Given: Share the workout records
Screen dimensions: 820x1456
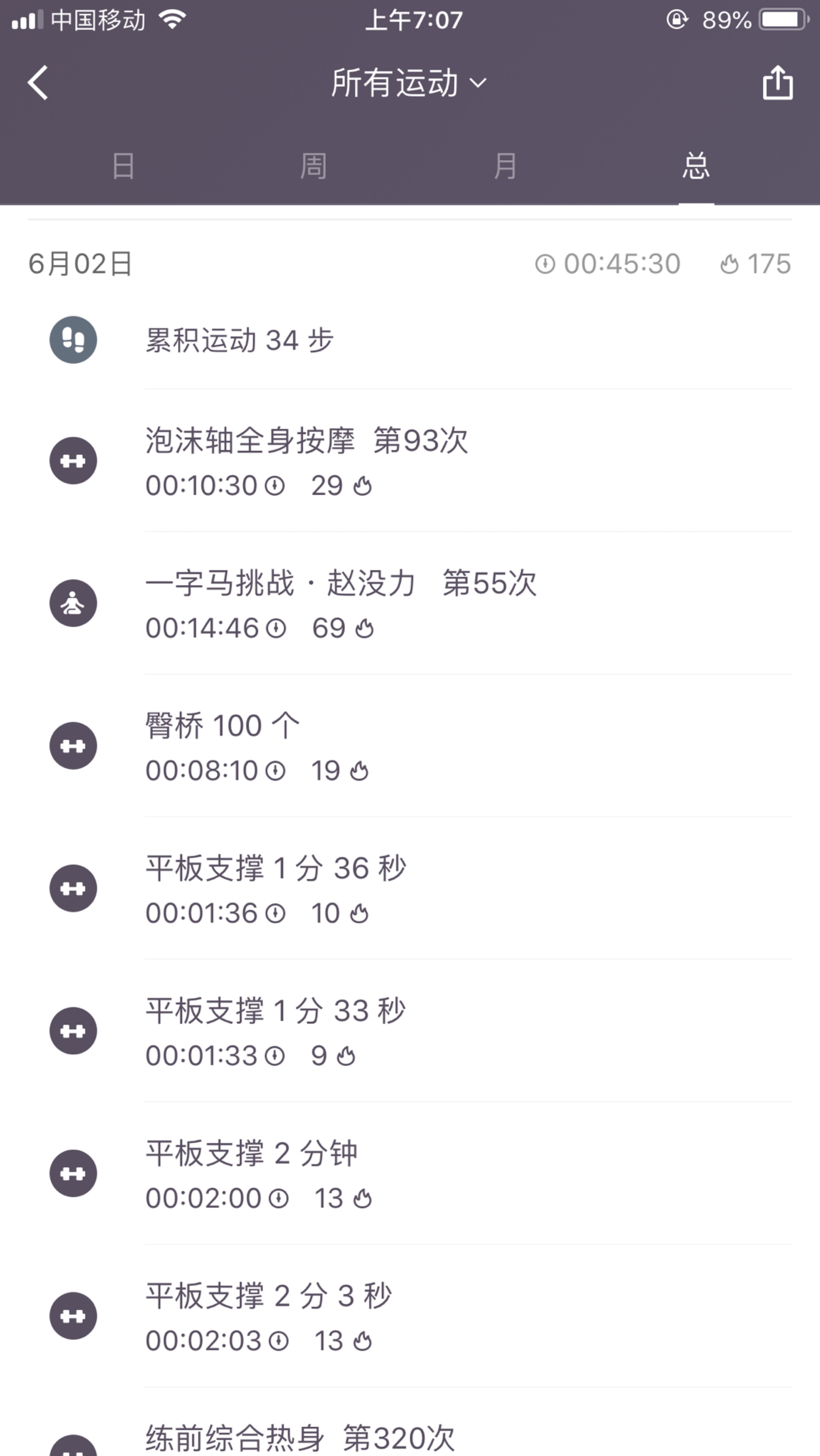Looking at the screenshot, I should [777, 82].
